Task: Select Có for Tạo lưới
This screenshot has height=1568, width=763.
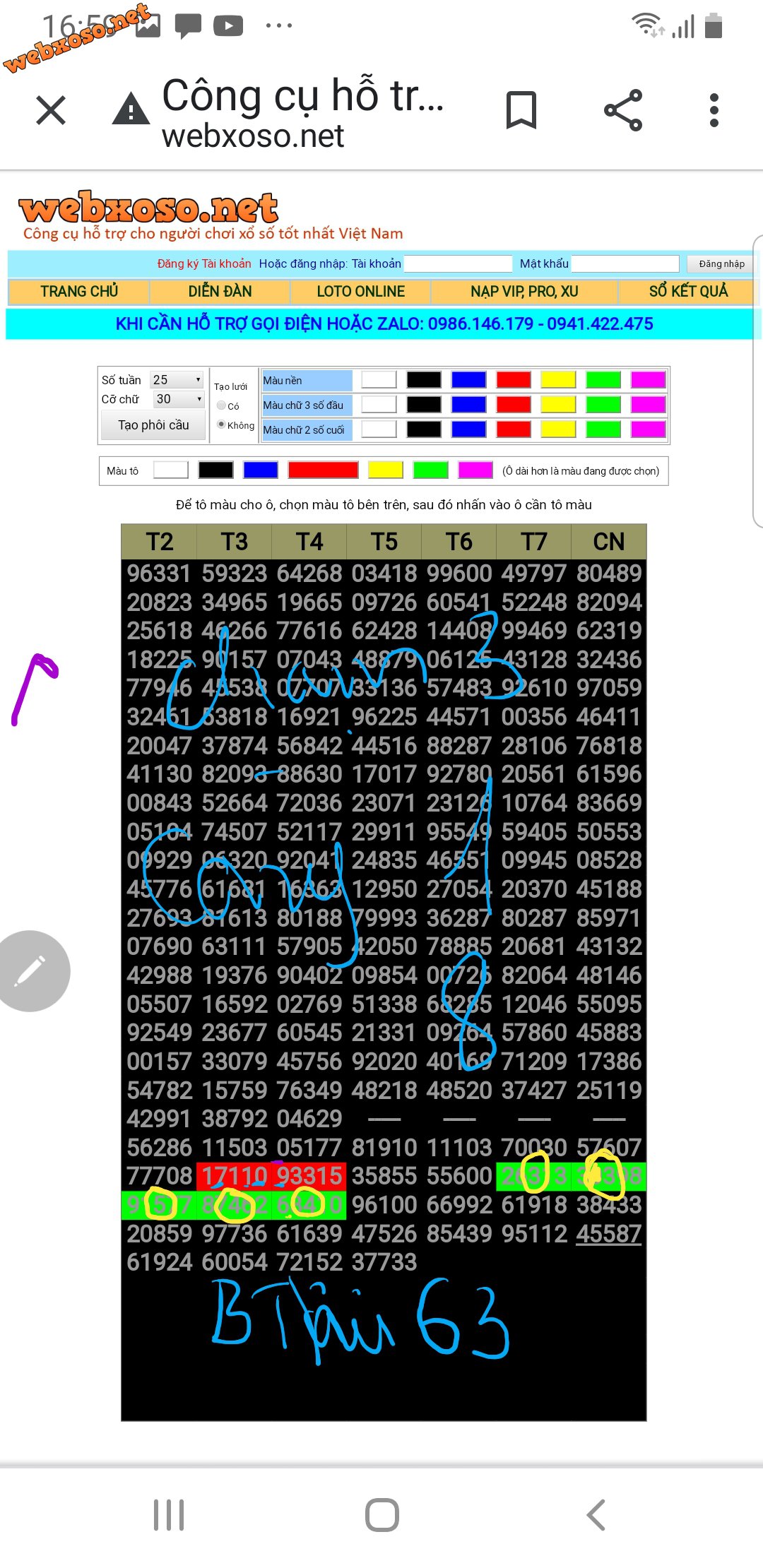Action: (x=221, y=405)
